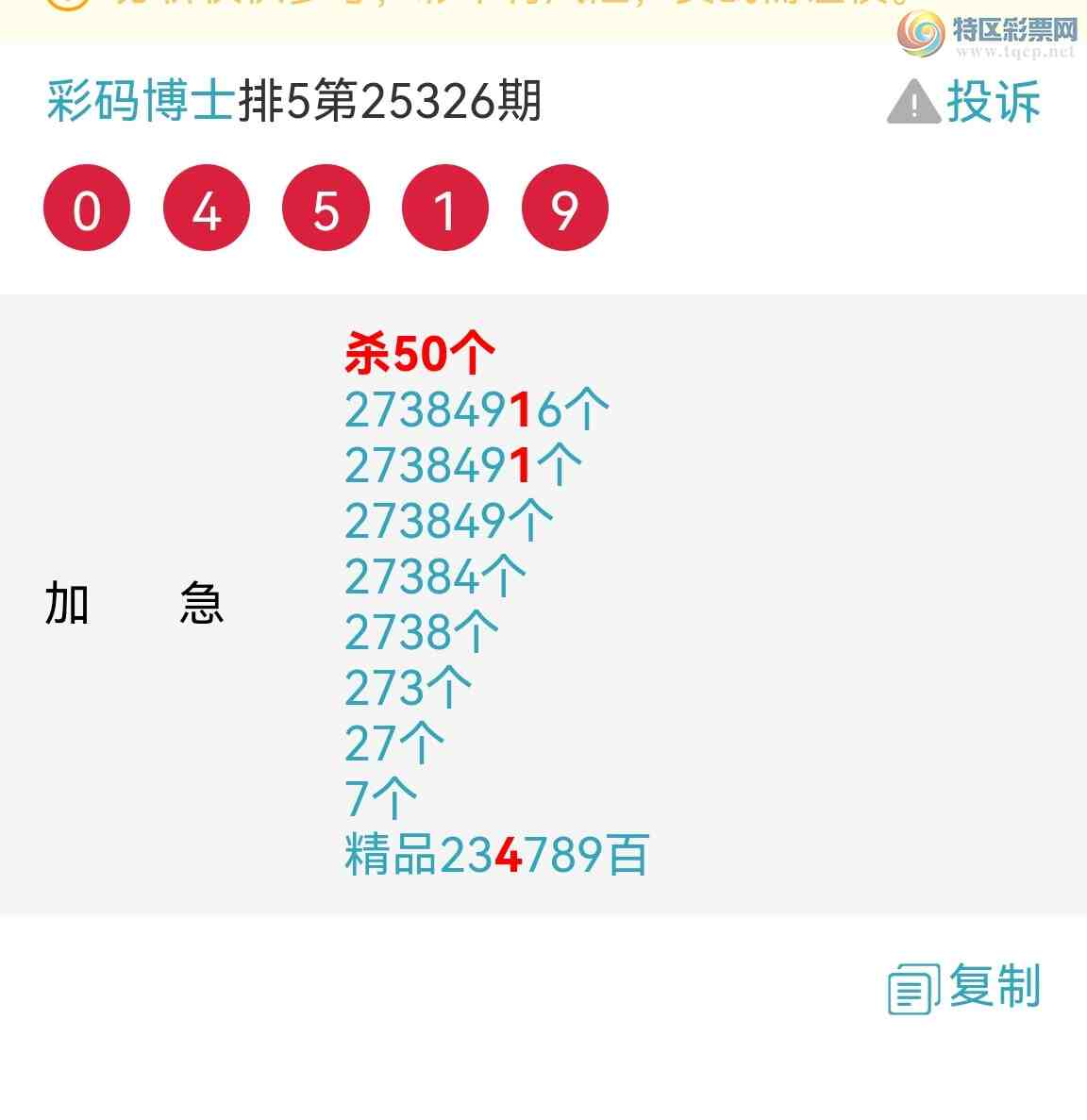Click the 27384916个 prediction line
The width and height of the screenshot is (1087, 1120).
476,408
